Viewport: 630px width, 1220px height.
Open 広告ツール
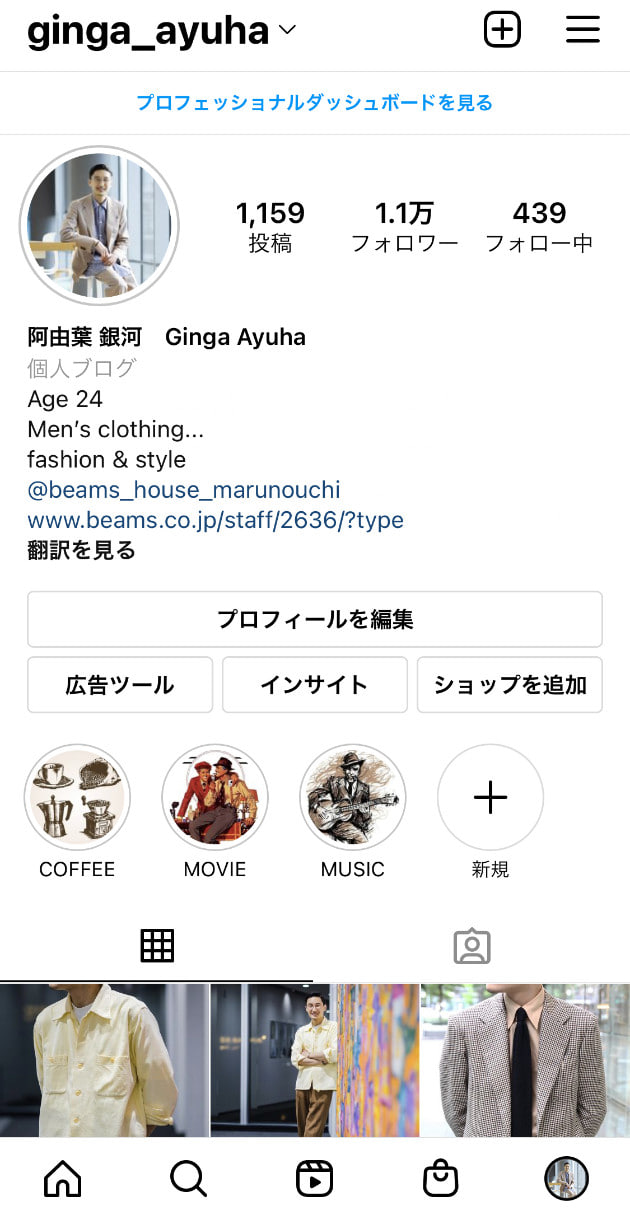click(119, 685)
